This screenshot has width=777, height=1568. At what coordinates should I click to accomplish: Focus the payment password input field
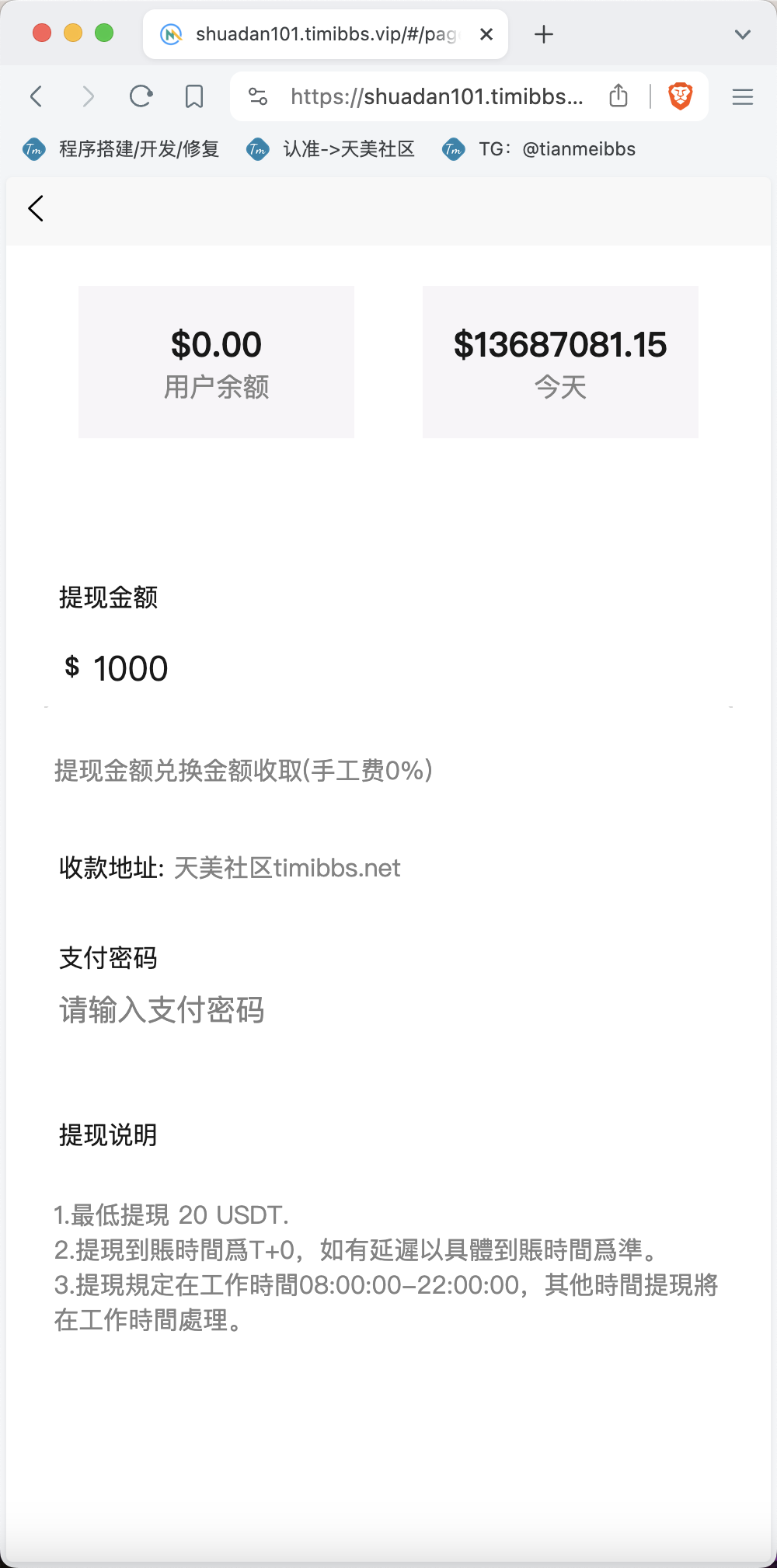388,1010
